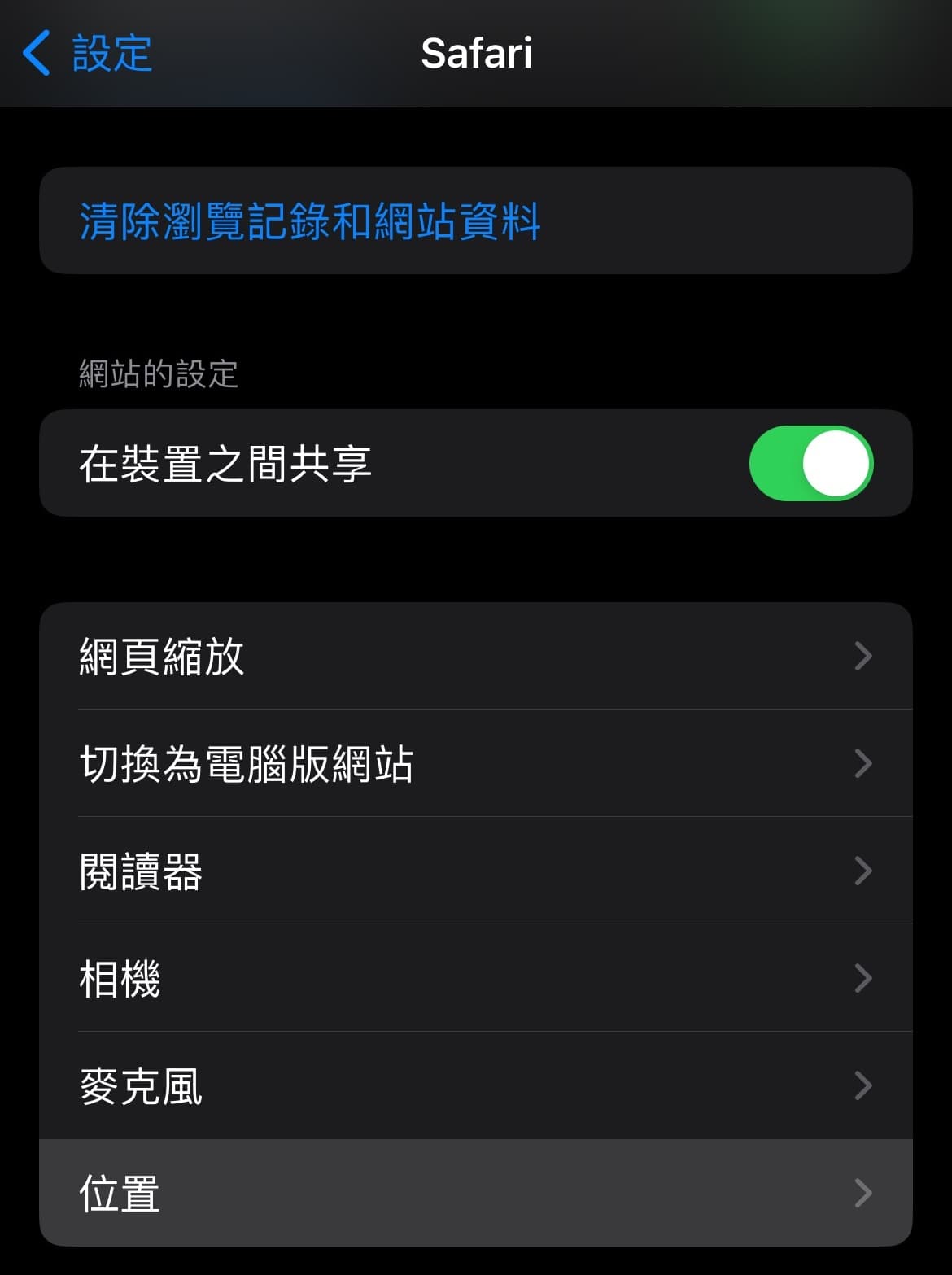Open 相機 (Camera) settings
This screenshot has height=1275, width=952.
click(x=476, y=978)
